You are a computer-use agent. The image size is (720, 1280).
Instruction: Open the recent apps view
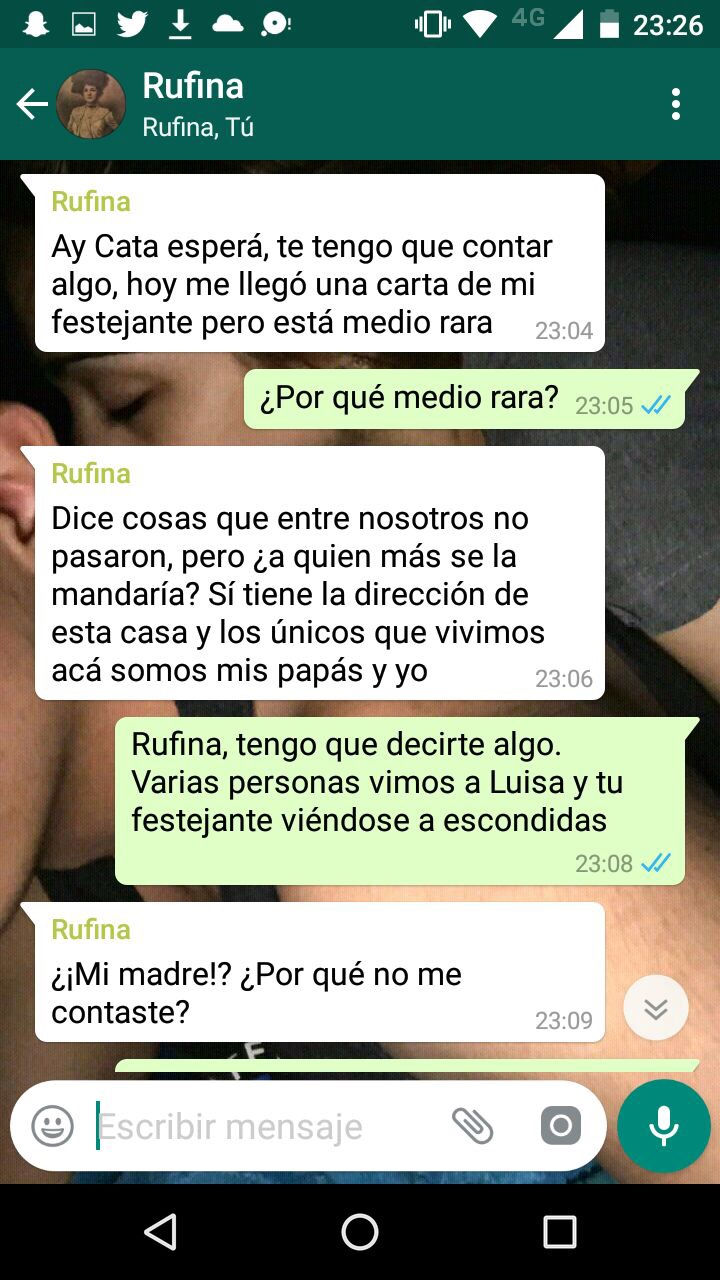tap(560, 1232)
